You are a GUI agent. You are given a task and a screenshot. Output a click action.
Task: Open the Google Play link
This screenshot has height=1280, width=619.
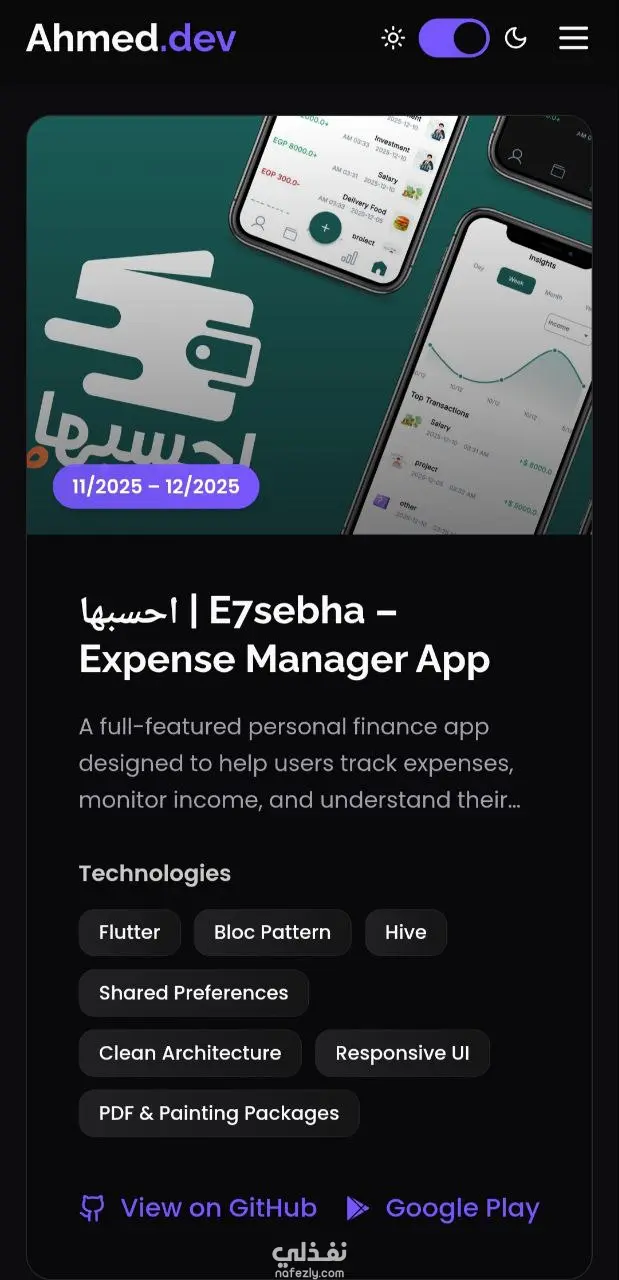pyautogui.click(x=443, y=1208)
